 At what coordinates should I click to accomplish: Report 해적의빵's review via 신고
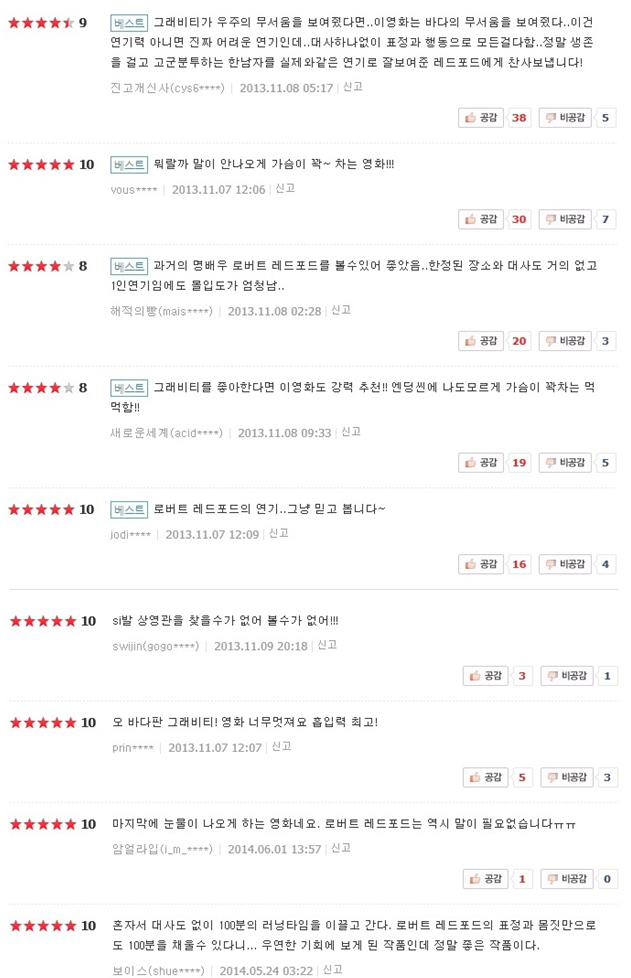pos(340,310)
